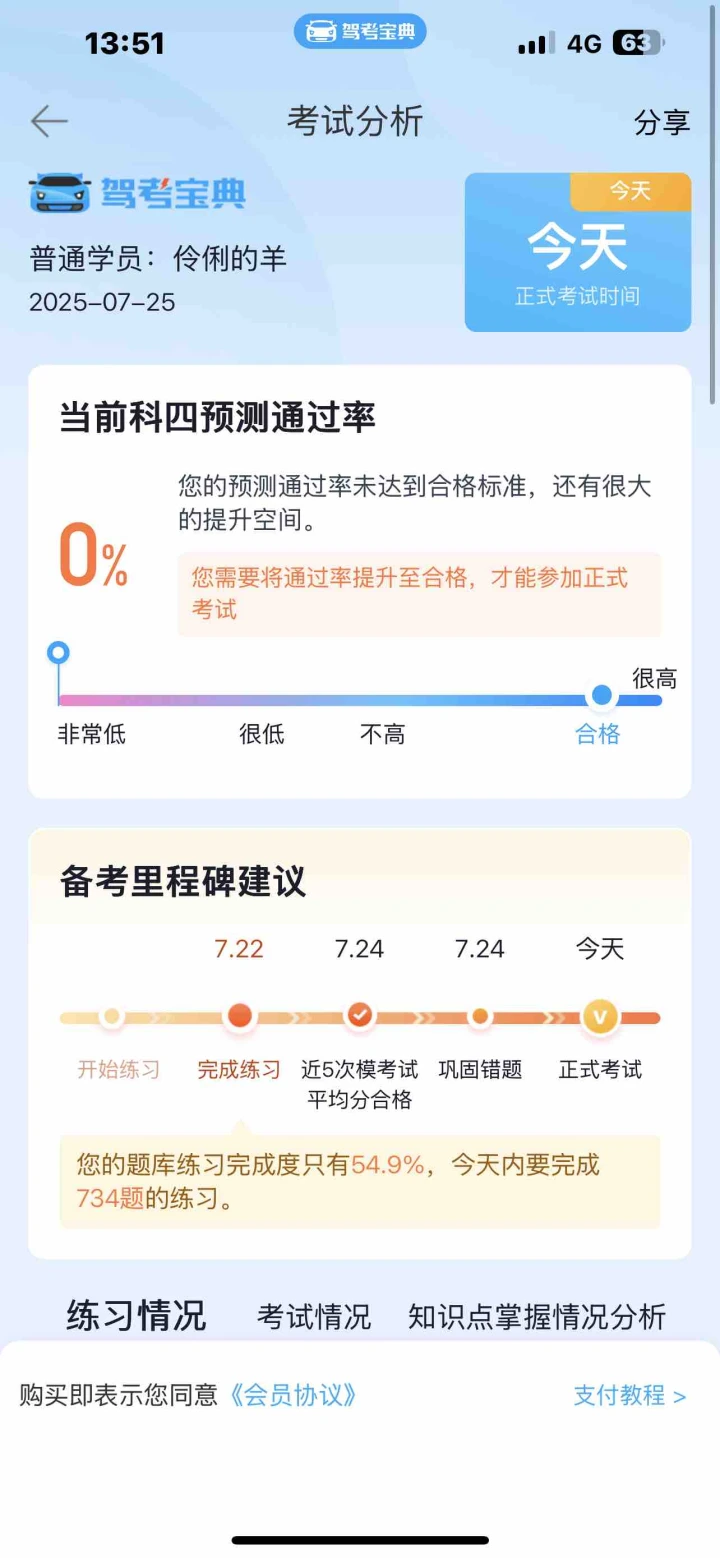This screenshot has height=1558, width=720.
Task: Tap 分享 to share the analysis
Action: (662, 122)
